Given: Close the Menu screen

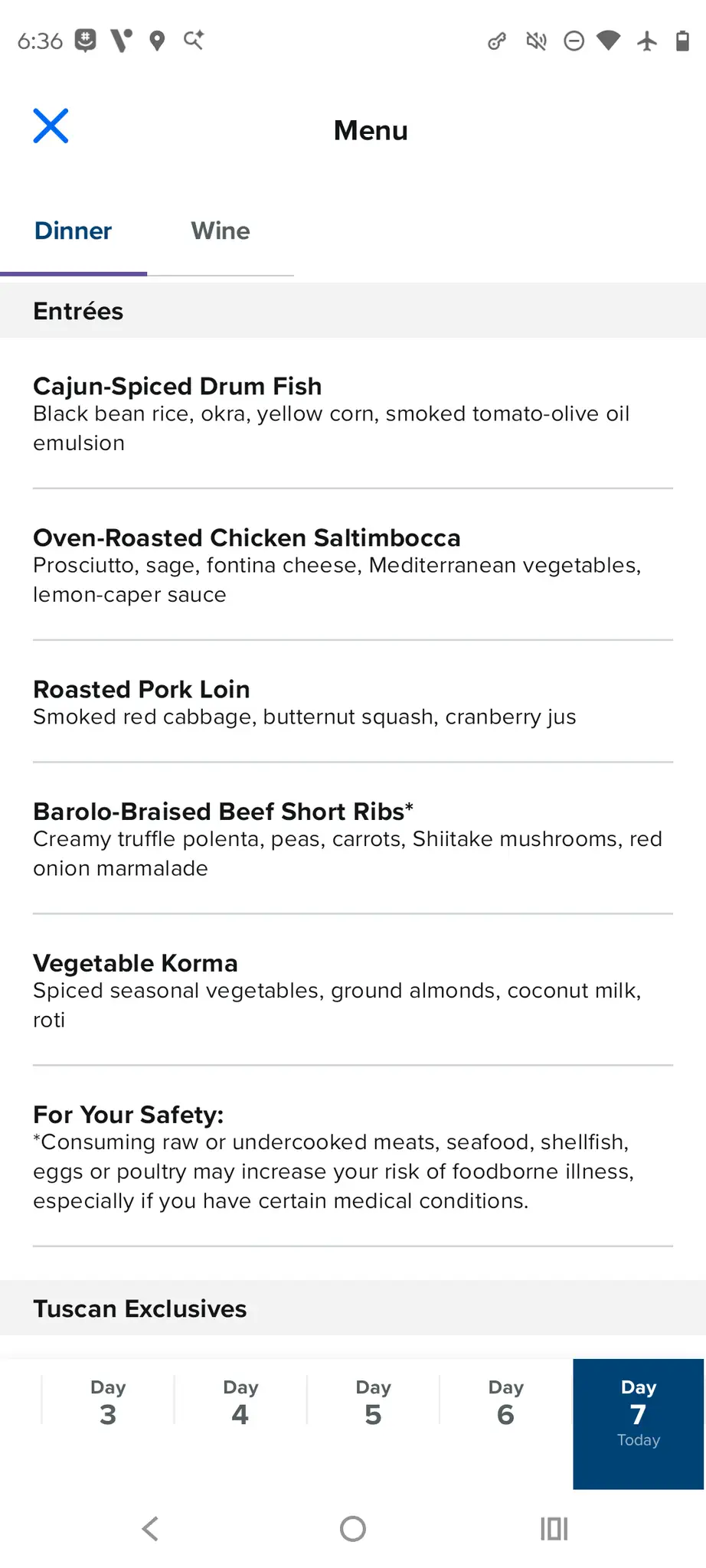Looking at the screenshot, I should 51,126.
